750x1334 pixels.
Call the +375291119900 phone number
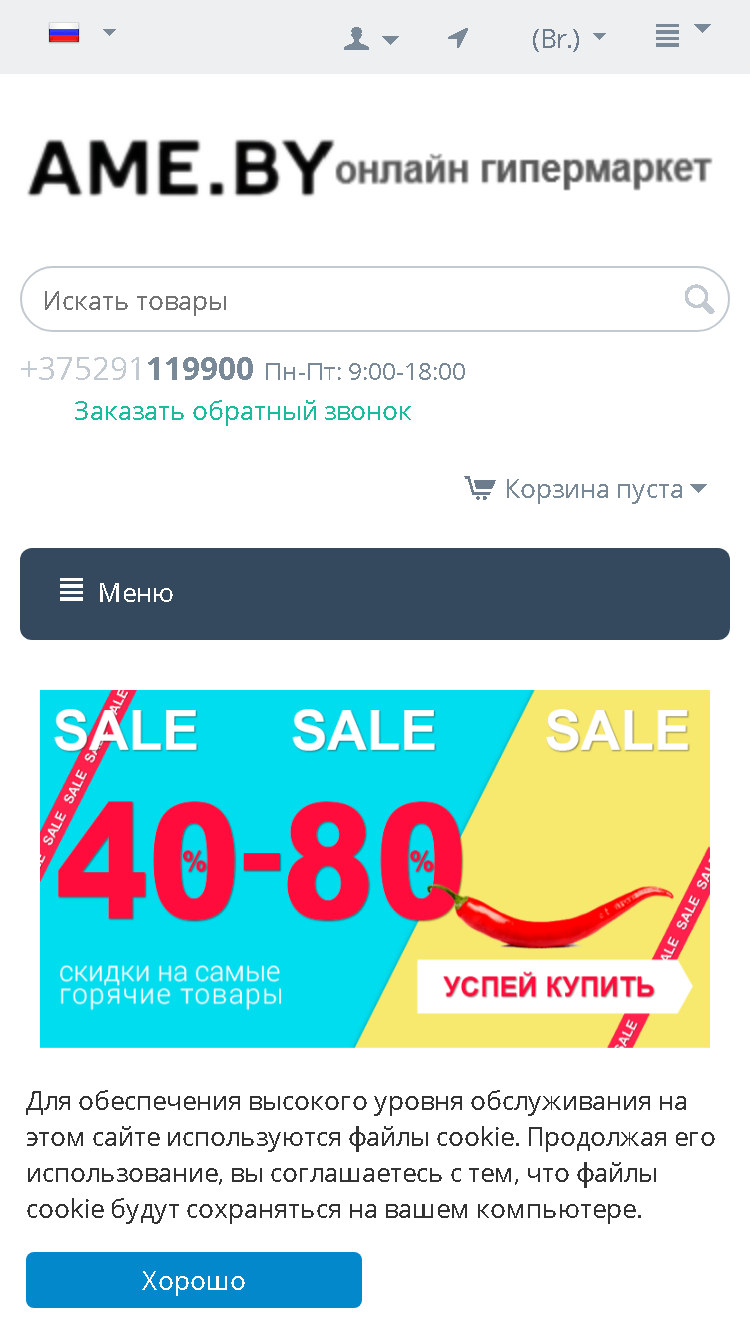point(137,370)
